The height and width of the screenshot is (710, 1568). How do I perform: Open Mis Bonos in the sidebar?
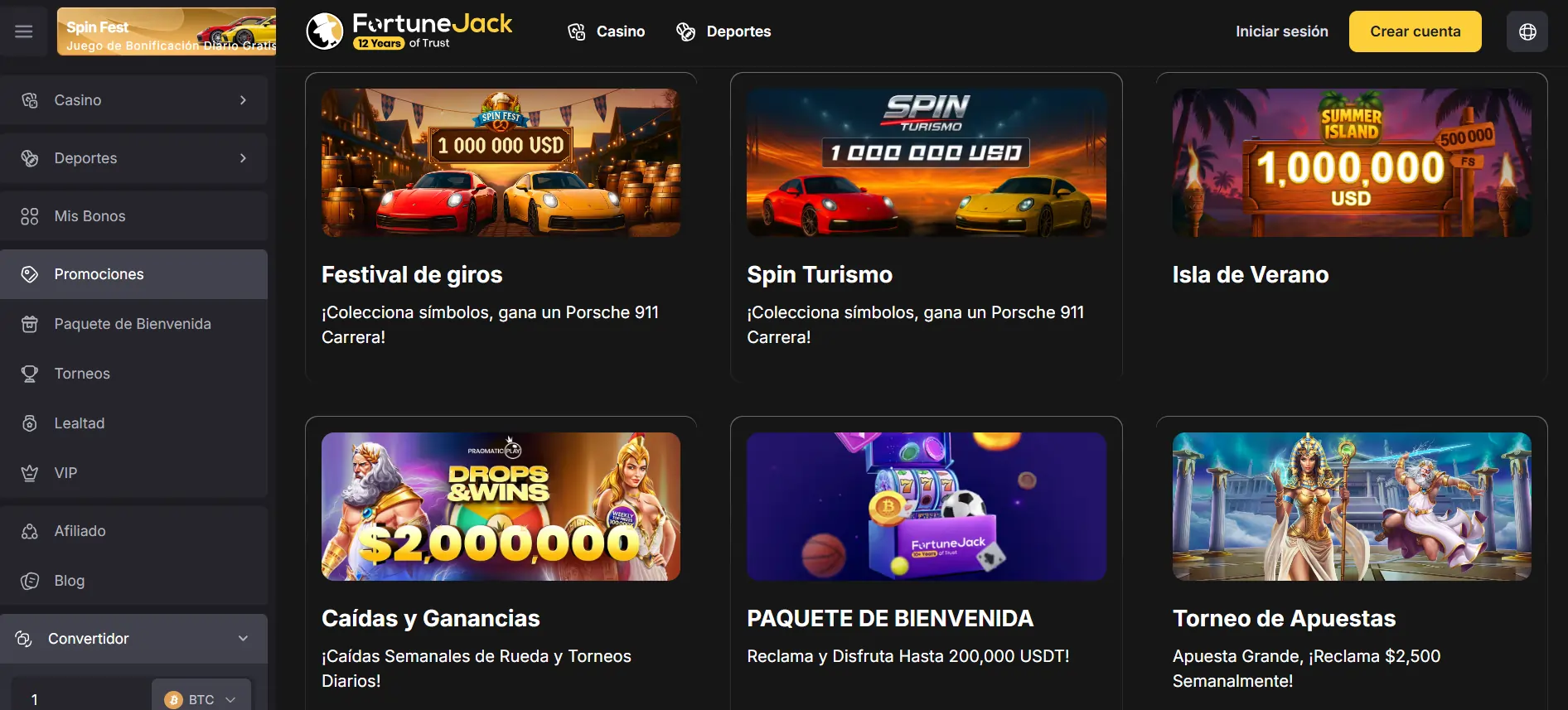click(x=90, y=216)
